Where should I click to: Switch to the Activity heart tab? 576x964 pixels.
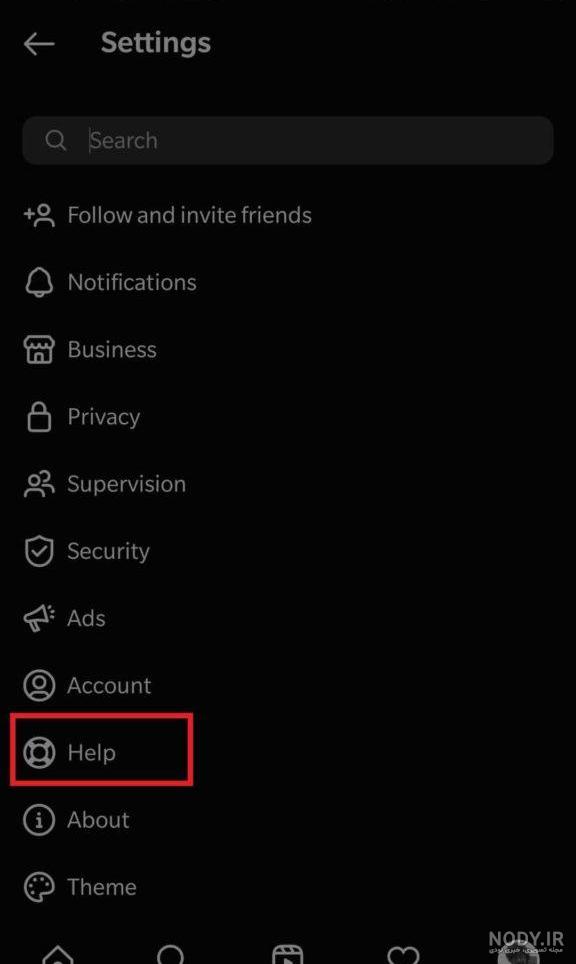click(403, 955)
